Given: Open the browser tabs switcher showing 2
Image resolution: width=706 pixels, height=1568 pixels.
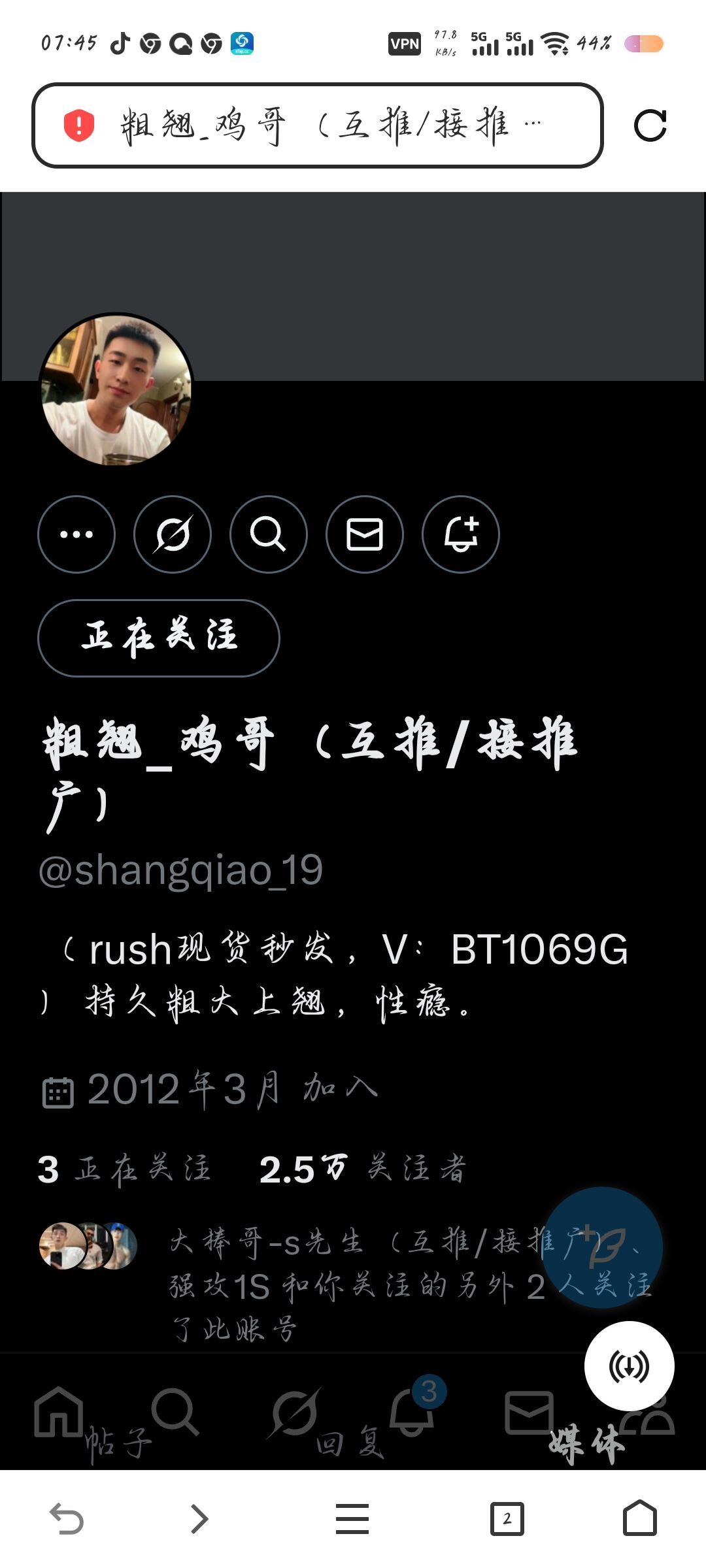Looking at the screenshot, I should click(x=507, y=1518).
